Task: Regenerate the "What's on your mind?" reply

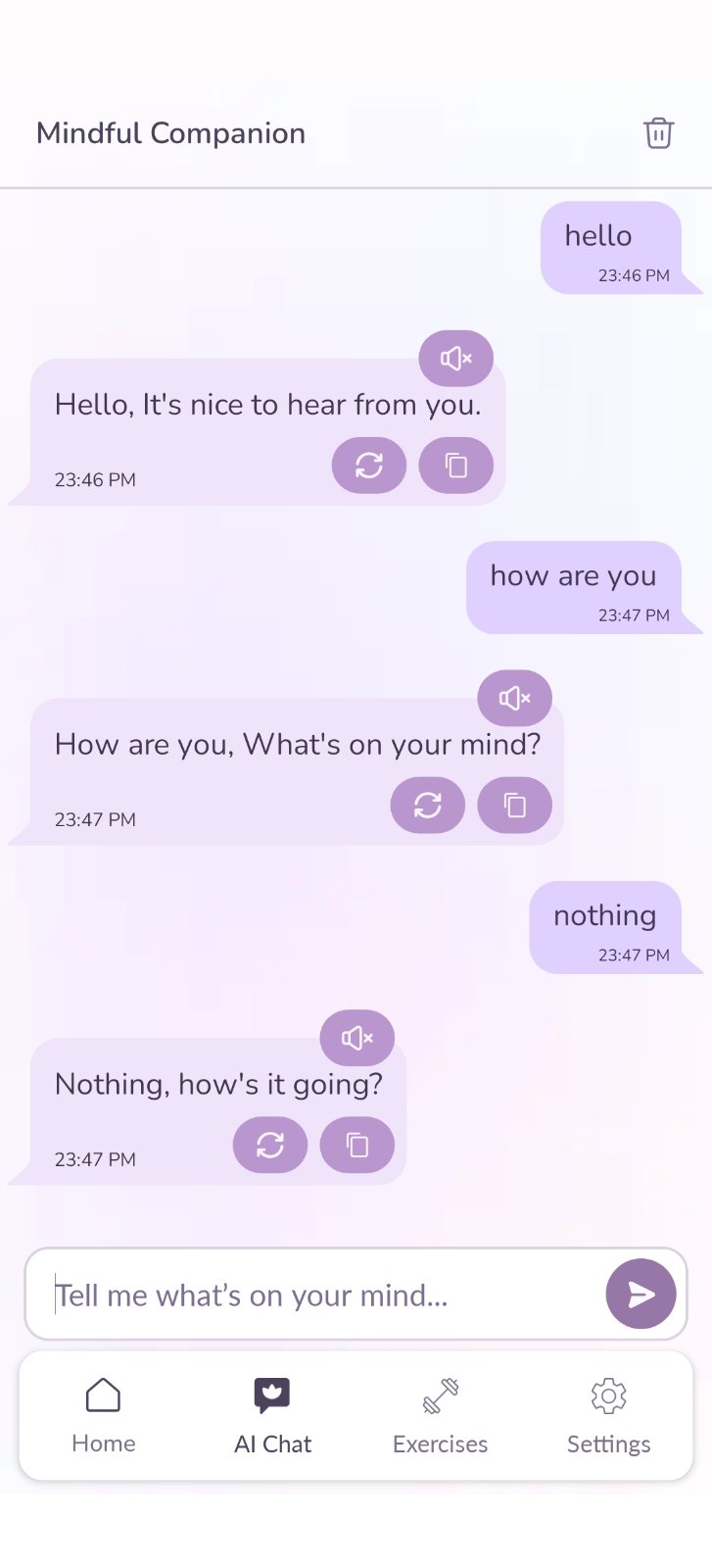Action: coord(427,805)
